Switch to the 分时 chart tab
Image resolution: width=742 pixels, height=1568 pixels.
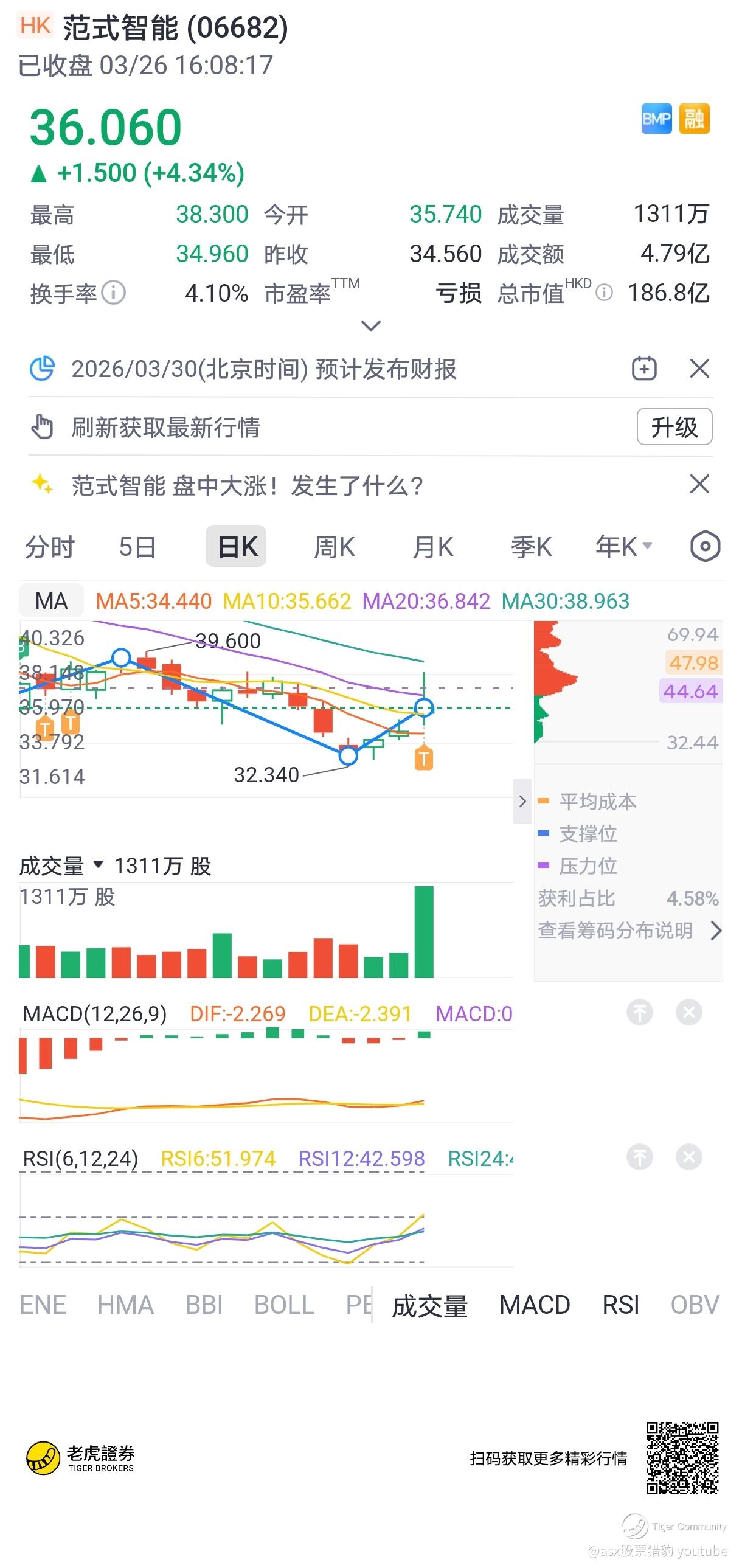[49, 547]
